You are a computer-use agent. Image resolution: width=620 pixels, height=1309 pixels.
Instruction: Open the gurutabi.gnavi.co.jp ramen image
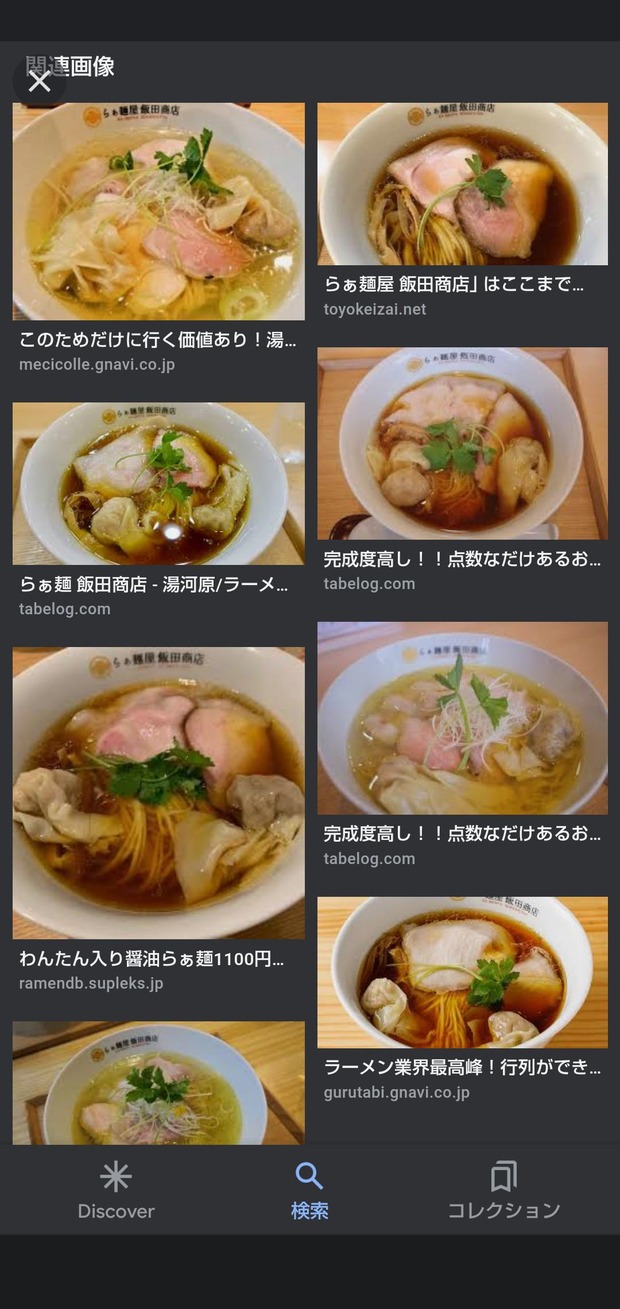pyautogui.click(x=462, y=972)
